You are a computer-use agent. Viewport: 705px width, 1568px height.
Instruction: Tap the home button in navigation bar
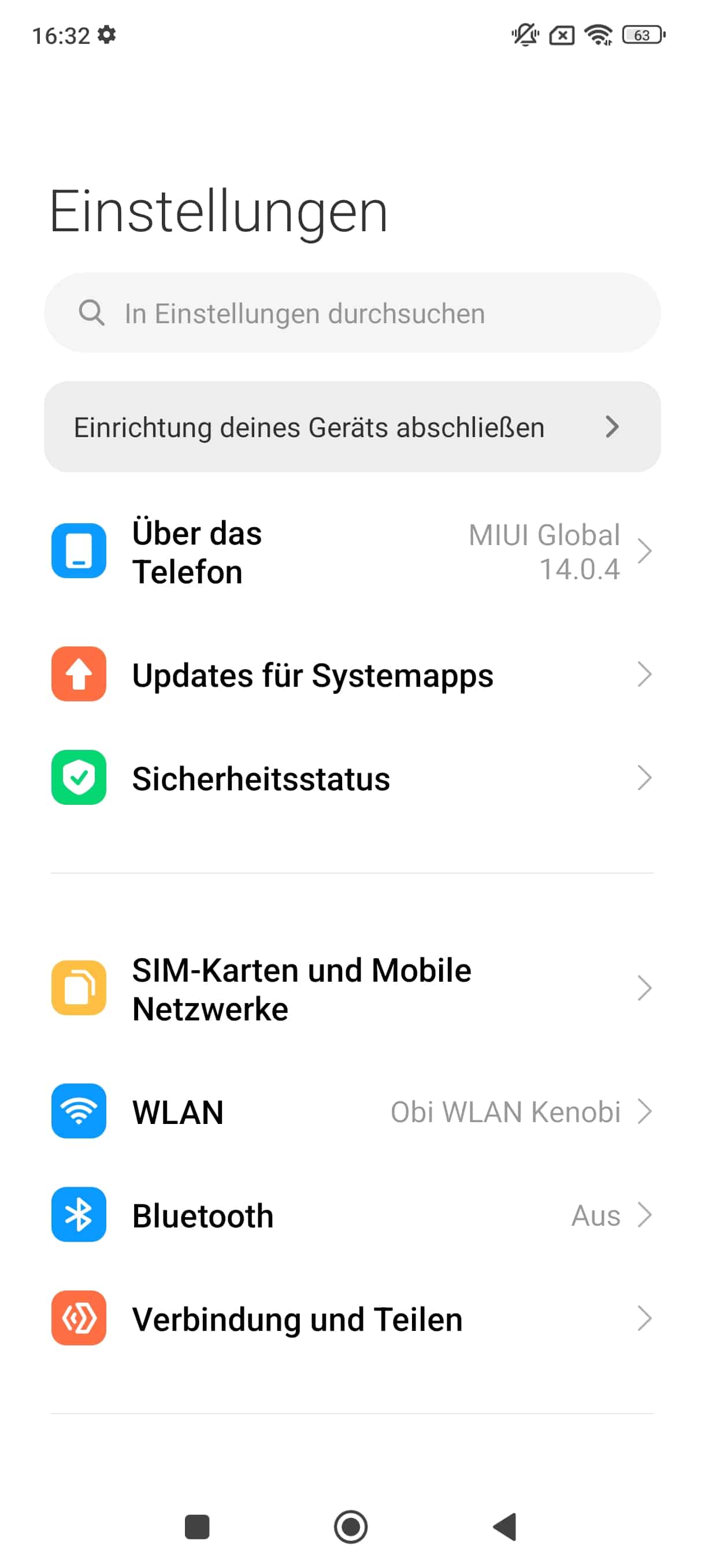point(351,1526)
